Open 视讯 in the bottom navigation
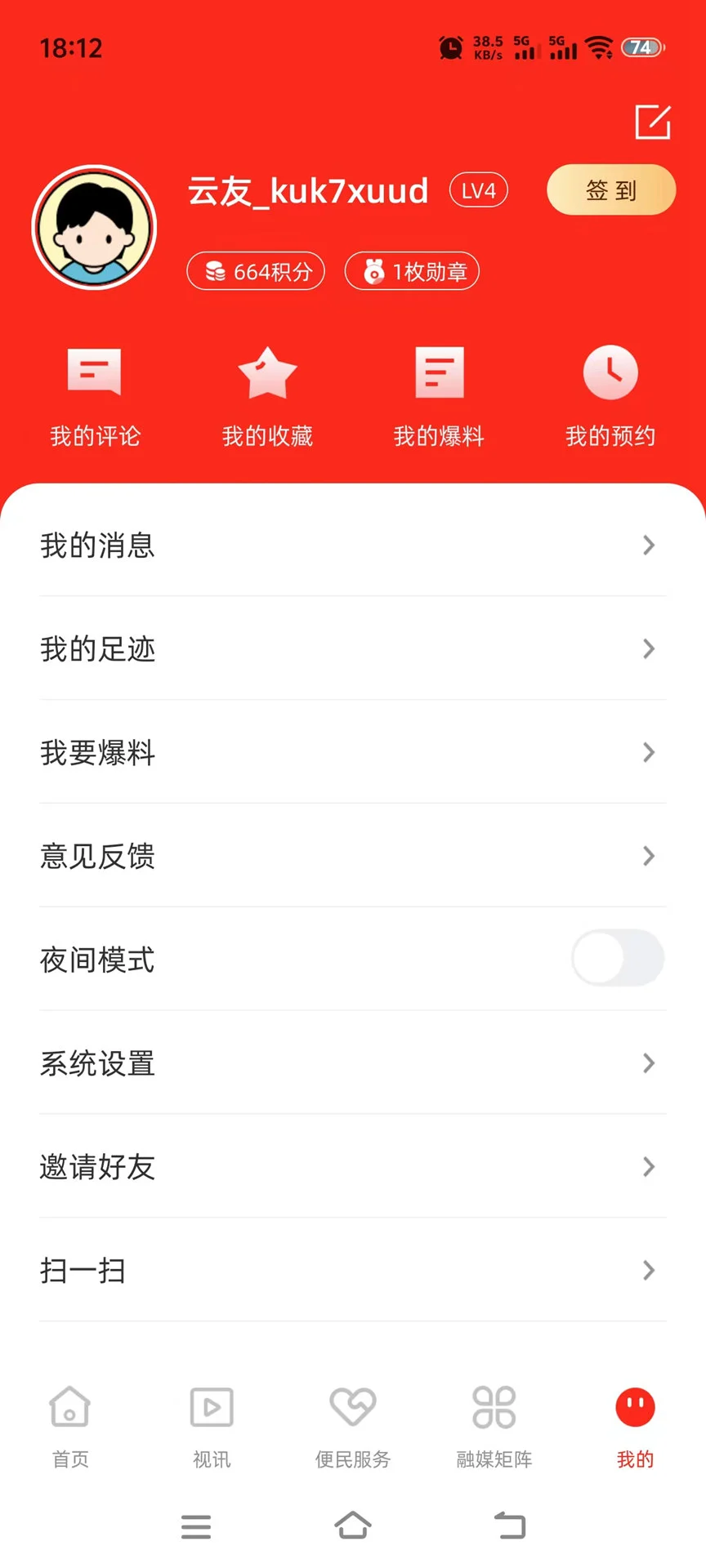 [211, 1425]
